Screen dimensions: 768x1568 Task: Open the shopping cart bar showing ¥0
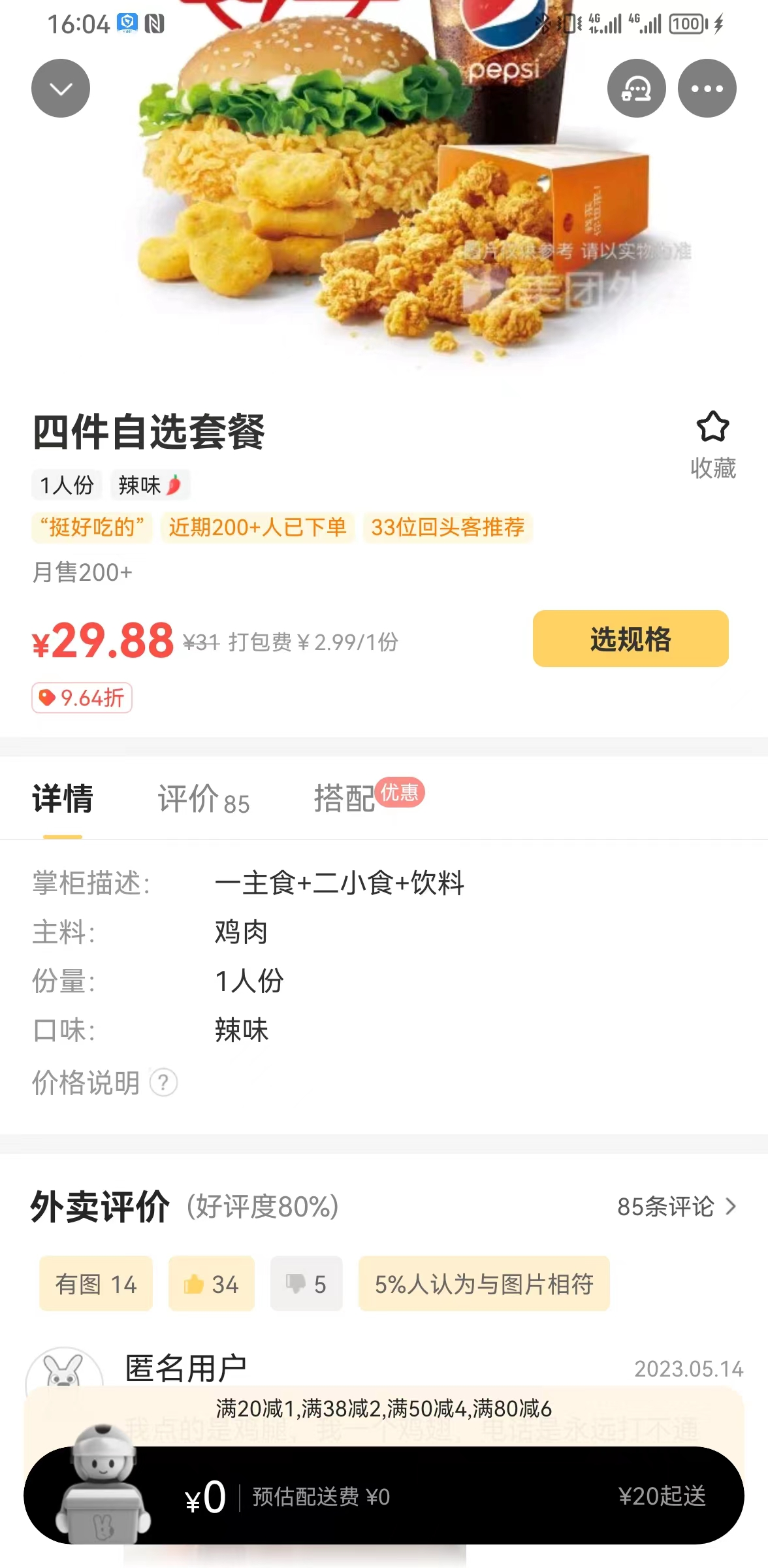tap(384, 1495)
